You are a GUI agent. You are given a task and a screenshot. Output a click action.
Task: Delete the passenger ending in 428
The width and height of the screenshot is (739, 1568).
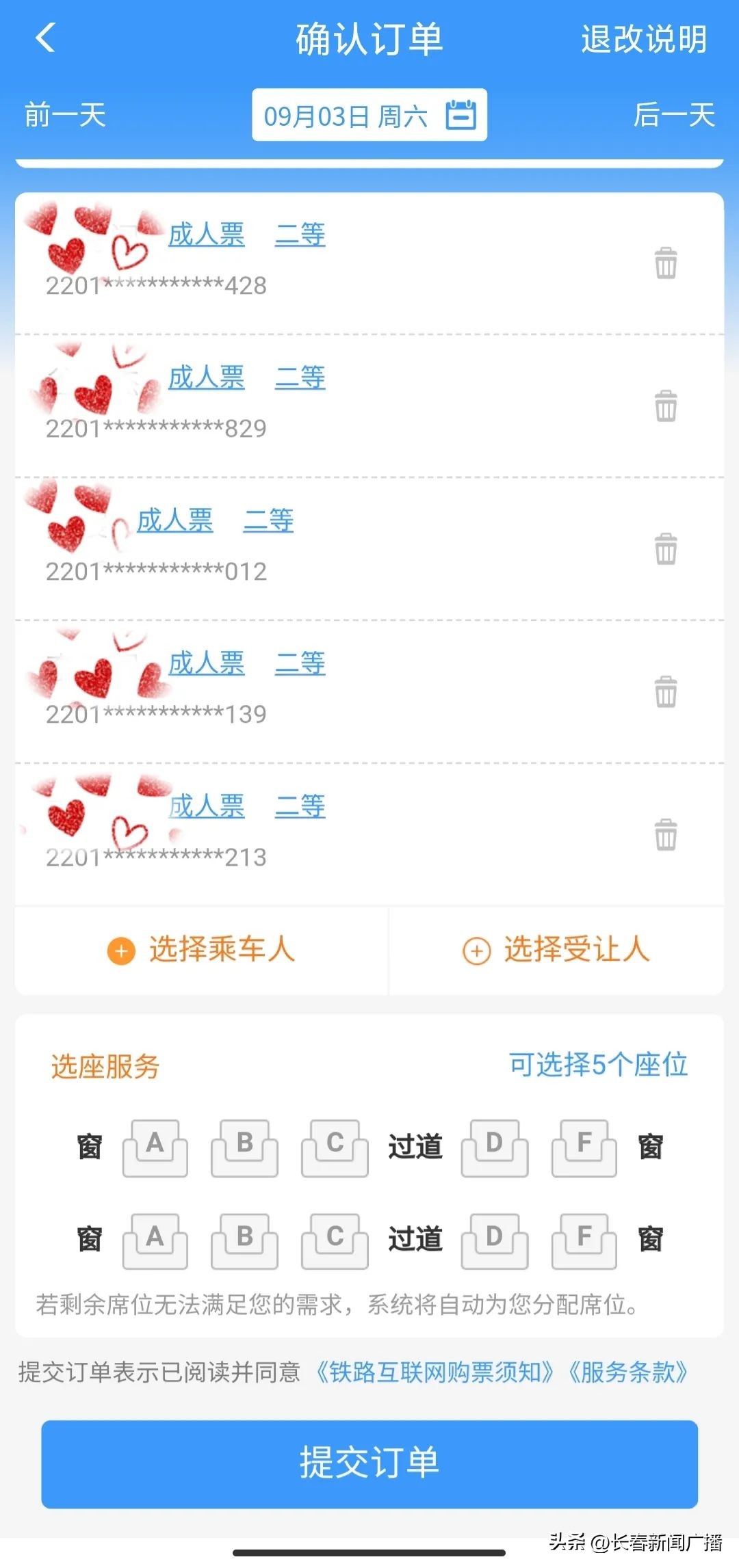(x=664, y=263)
